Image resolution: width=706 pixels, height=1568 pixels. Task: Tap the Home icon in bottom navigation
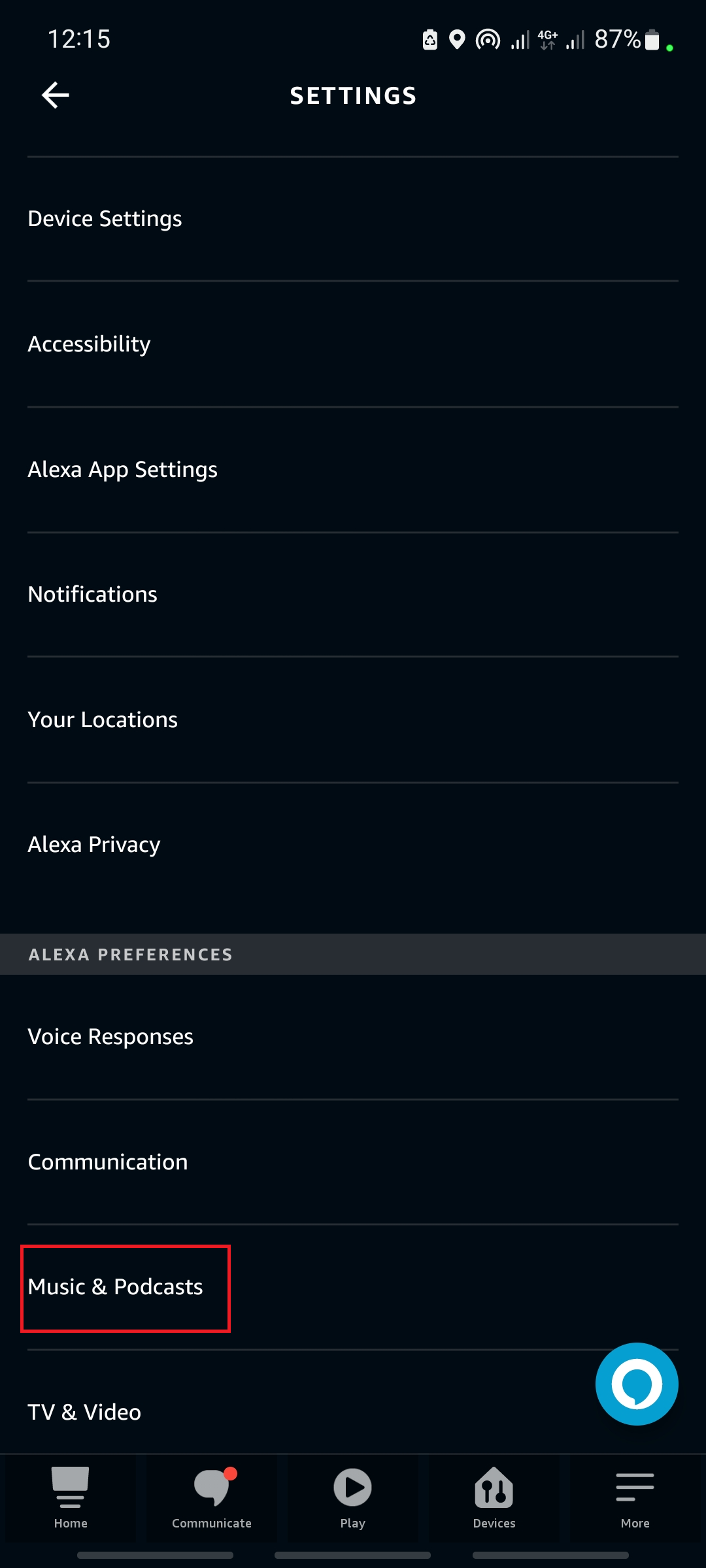tap(70, 1496)
